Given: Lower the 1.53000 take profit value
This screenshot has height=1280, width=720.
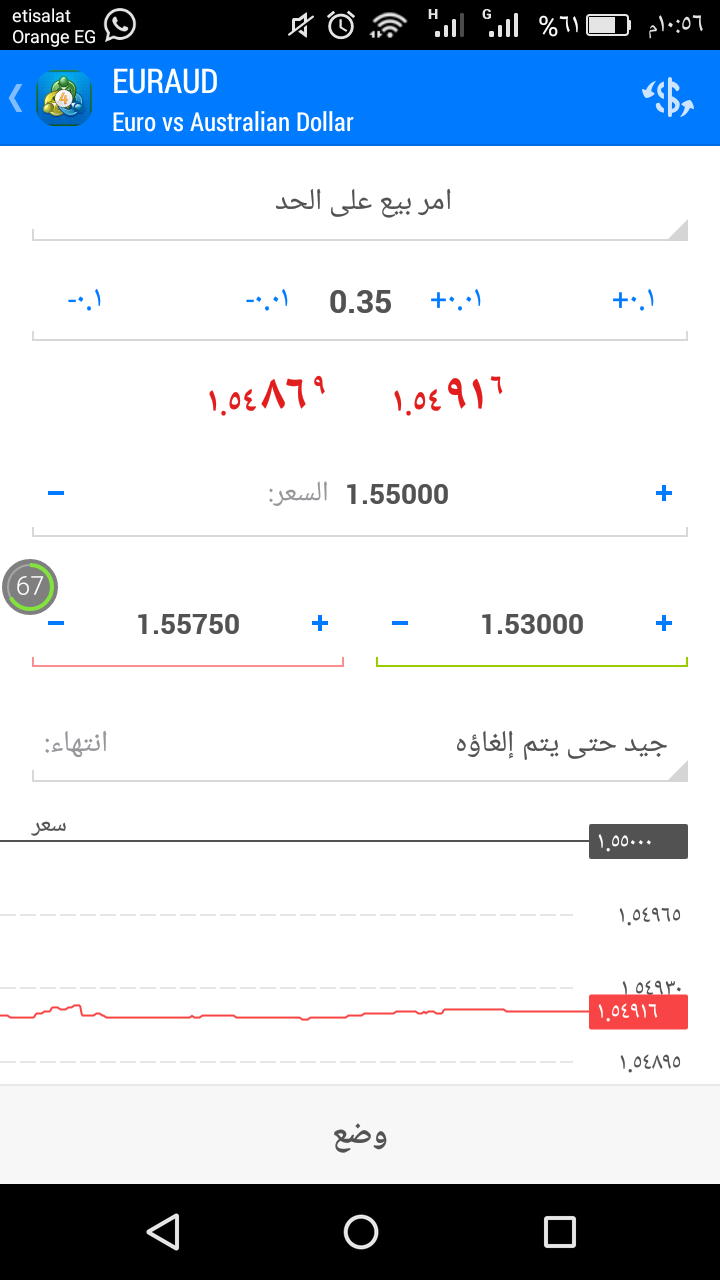Looking at the screenshot, I should click(x=400, y=624).
